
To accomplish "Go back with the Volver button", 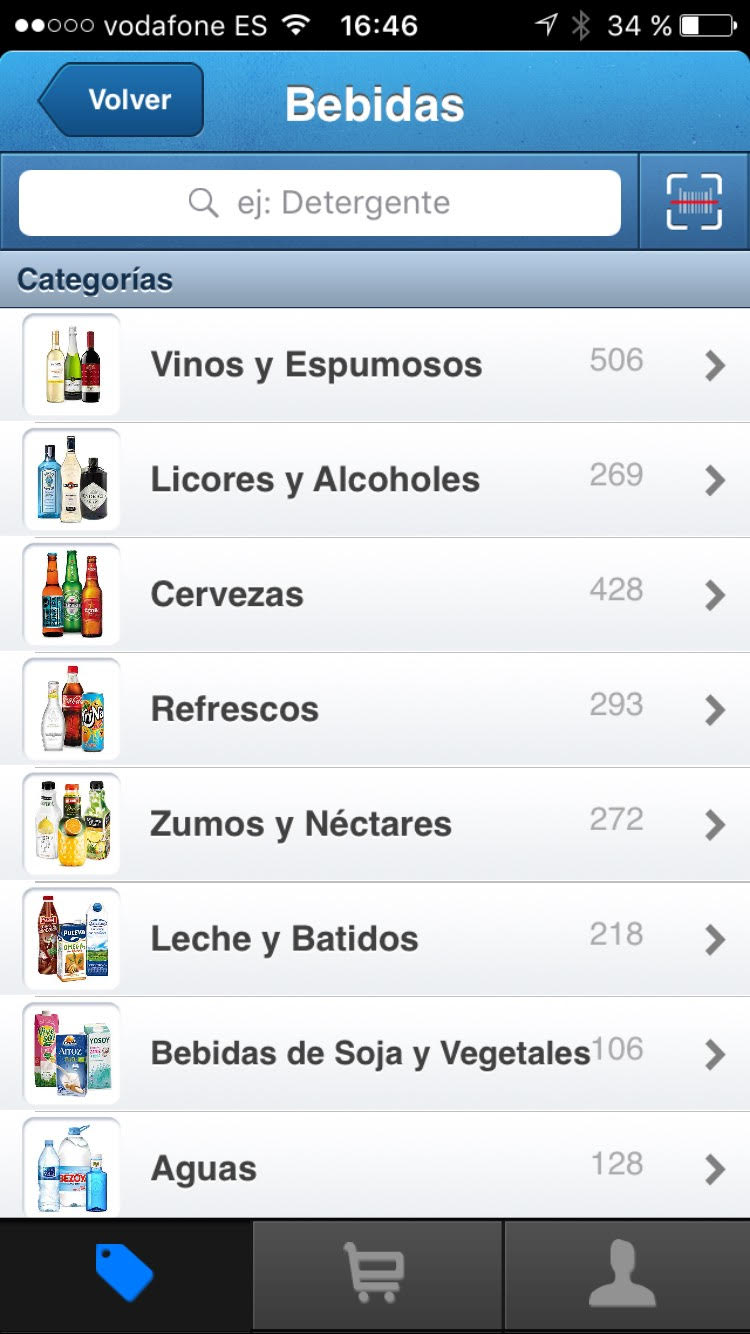I will point(122,100).
